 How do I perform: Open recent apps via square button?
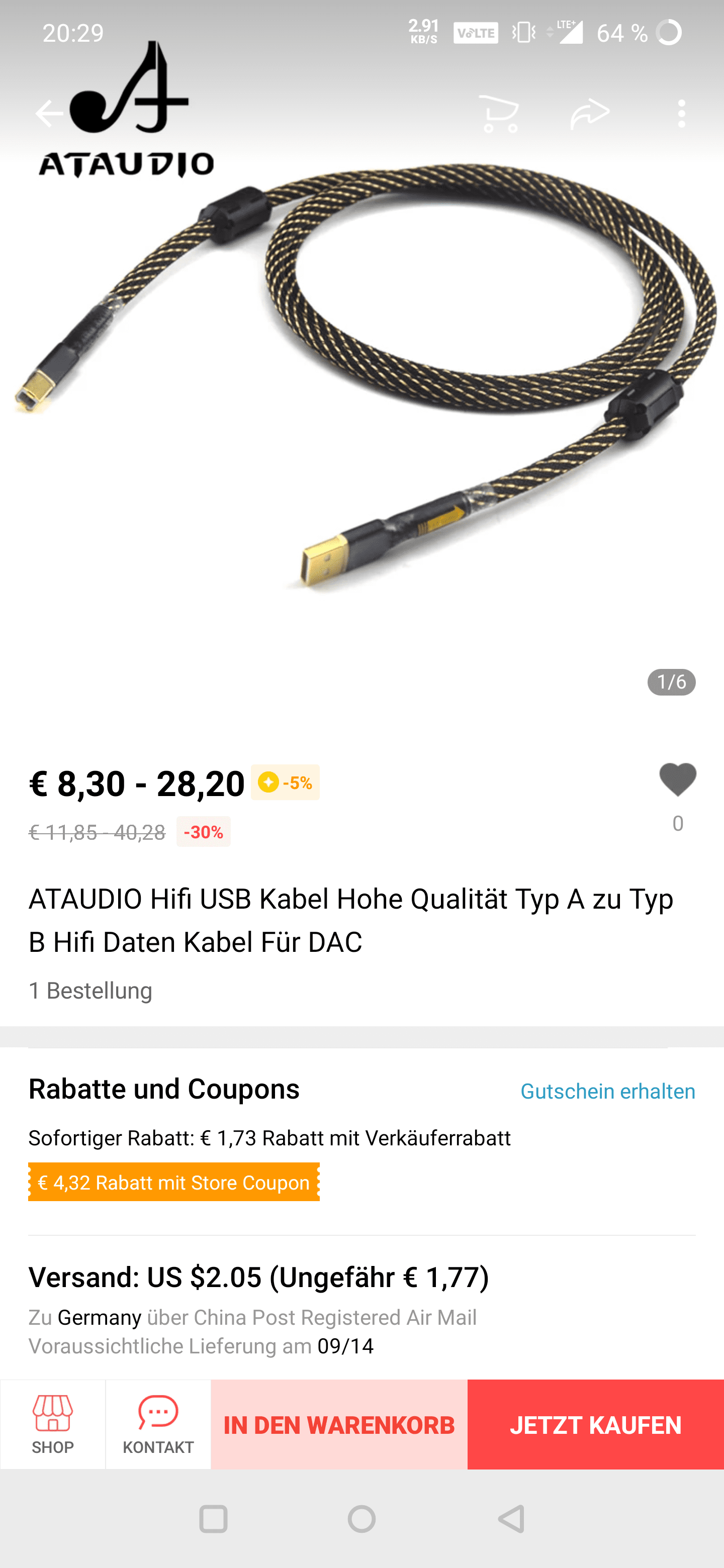(213, 1519)
